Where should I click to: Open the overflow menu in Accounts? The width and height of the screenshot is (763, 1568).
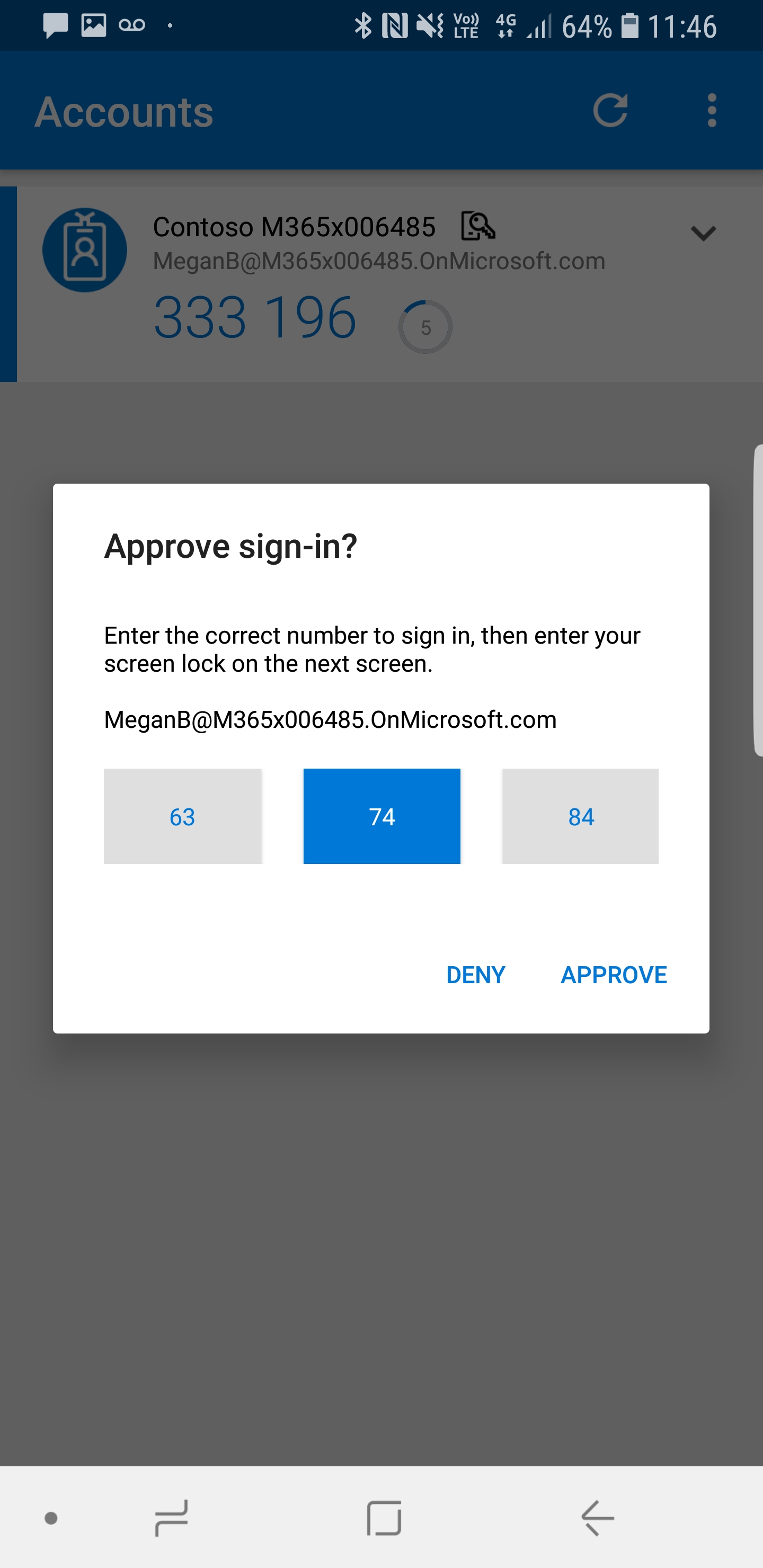click(x=712, y=111)
